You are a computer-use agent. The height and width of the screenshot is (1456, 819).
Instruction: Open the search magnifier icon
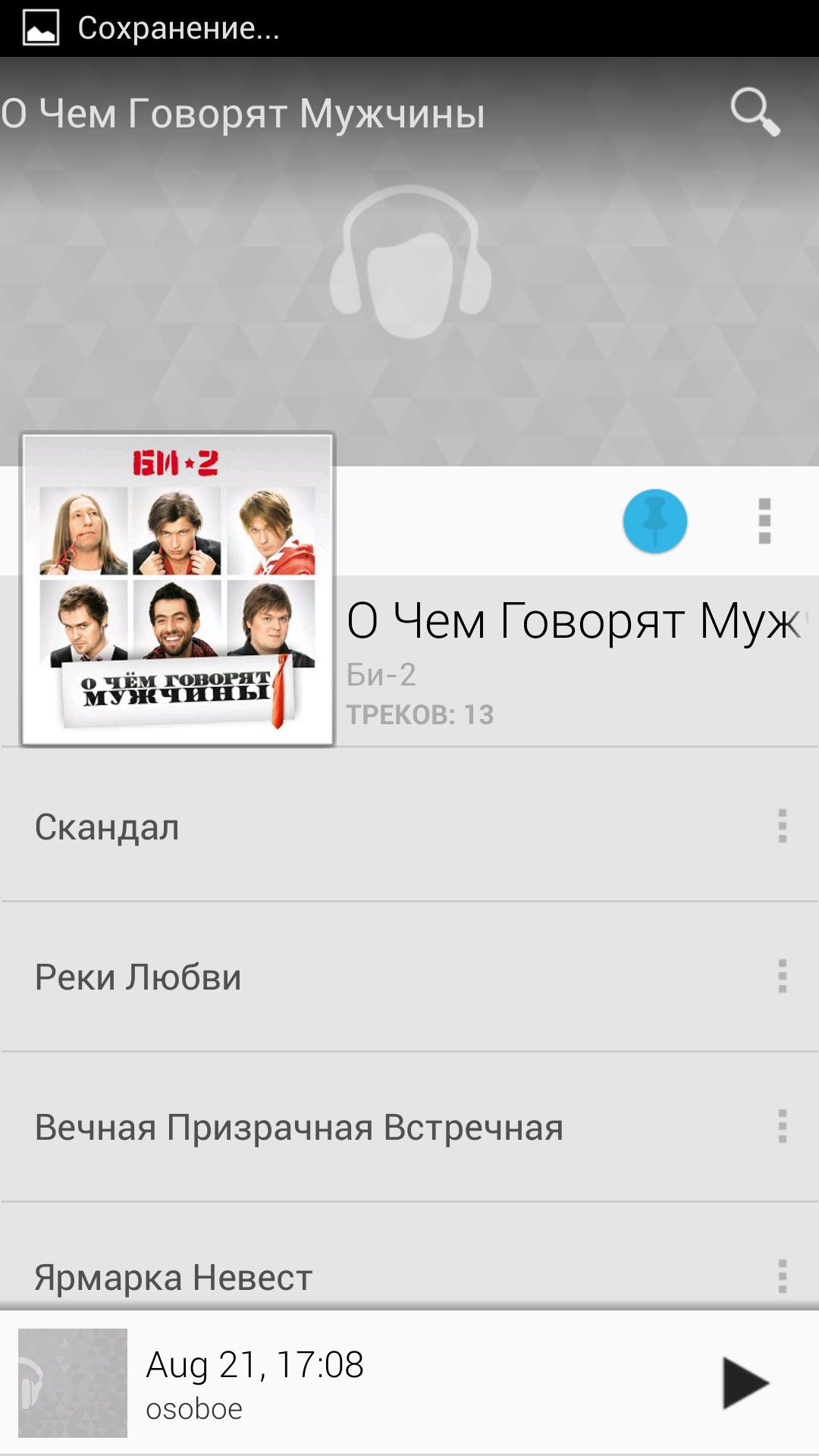tap(755, 112)
